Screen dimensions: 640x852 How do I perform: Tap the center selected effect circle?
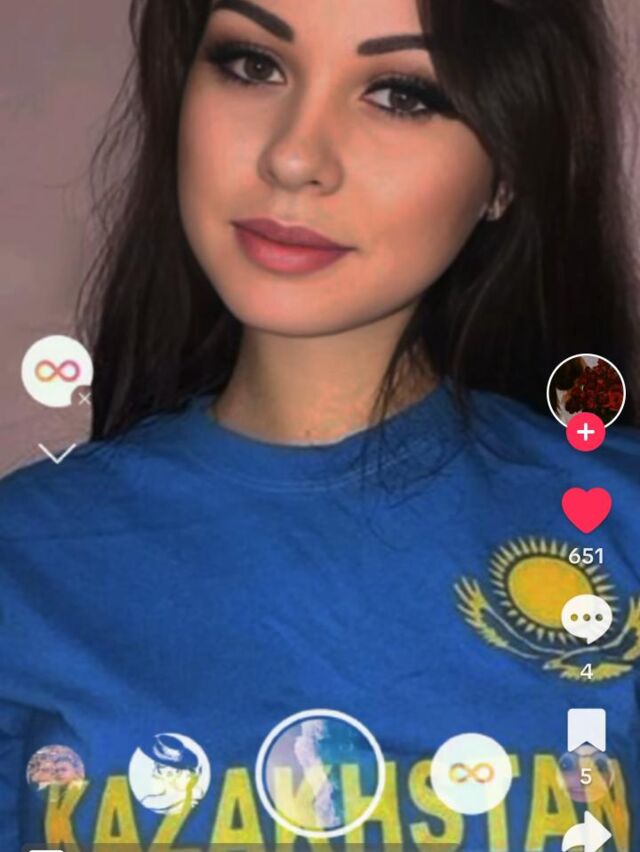[320, 772]
